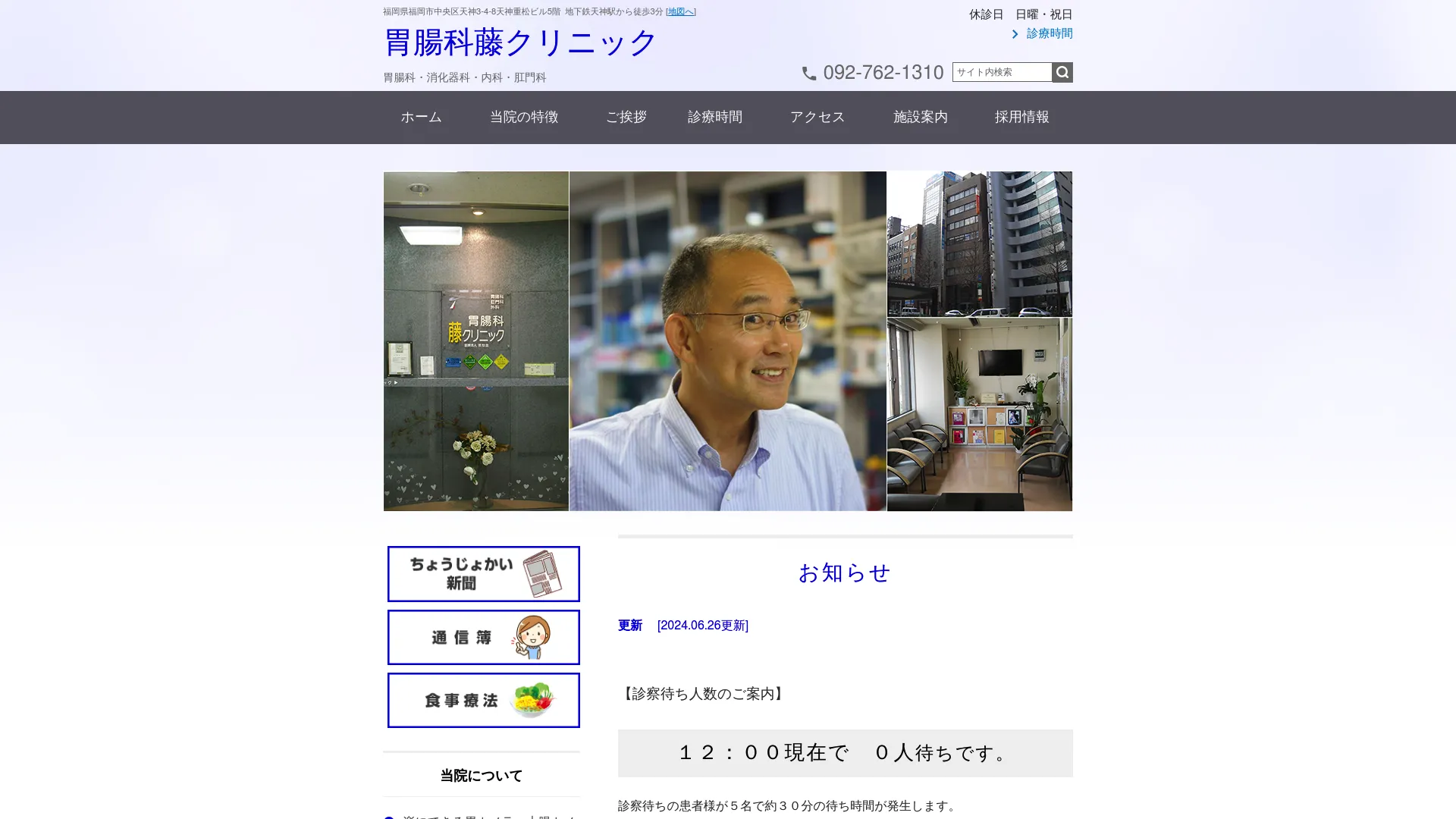Open 当院の特徴 page

[523, 118]
